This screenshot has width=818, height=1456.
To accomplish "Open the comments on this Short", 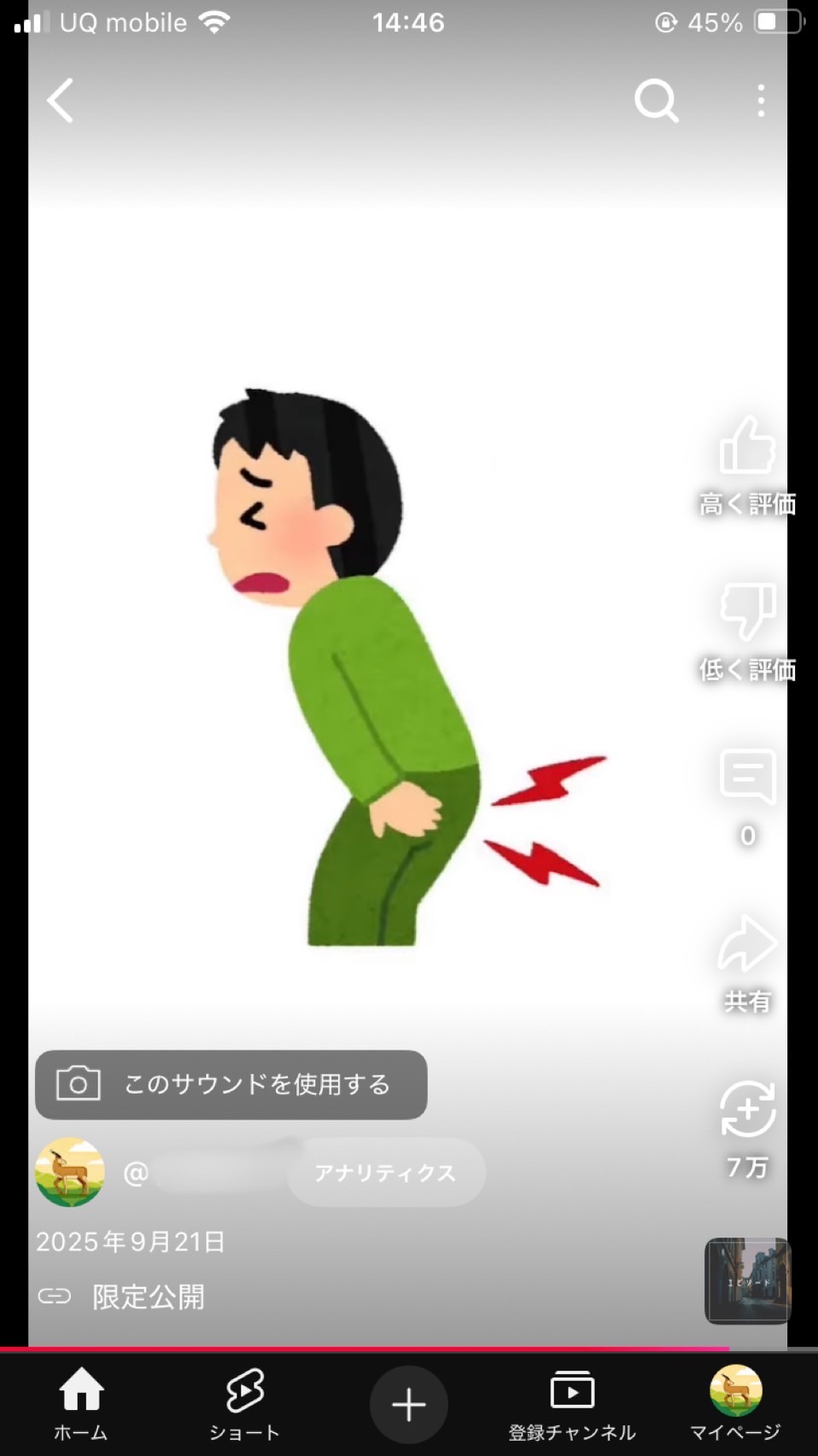I will (x=747, y=777).
